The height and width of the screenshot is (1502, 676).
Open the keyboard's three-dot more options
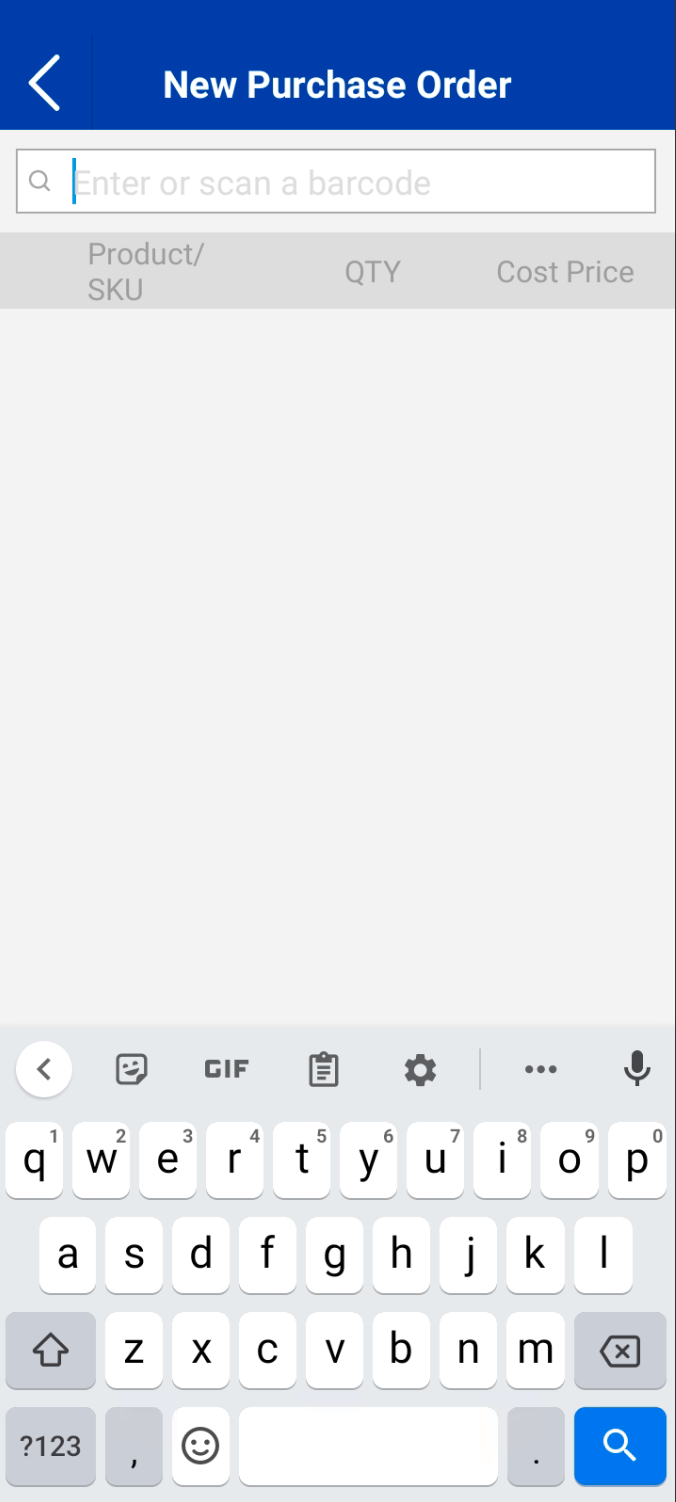541,1070
